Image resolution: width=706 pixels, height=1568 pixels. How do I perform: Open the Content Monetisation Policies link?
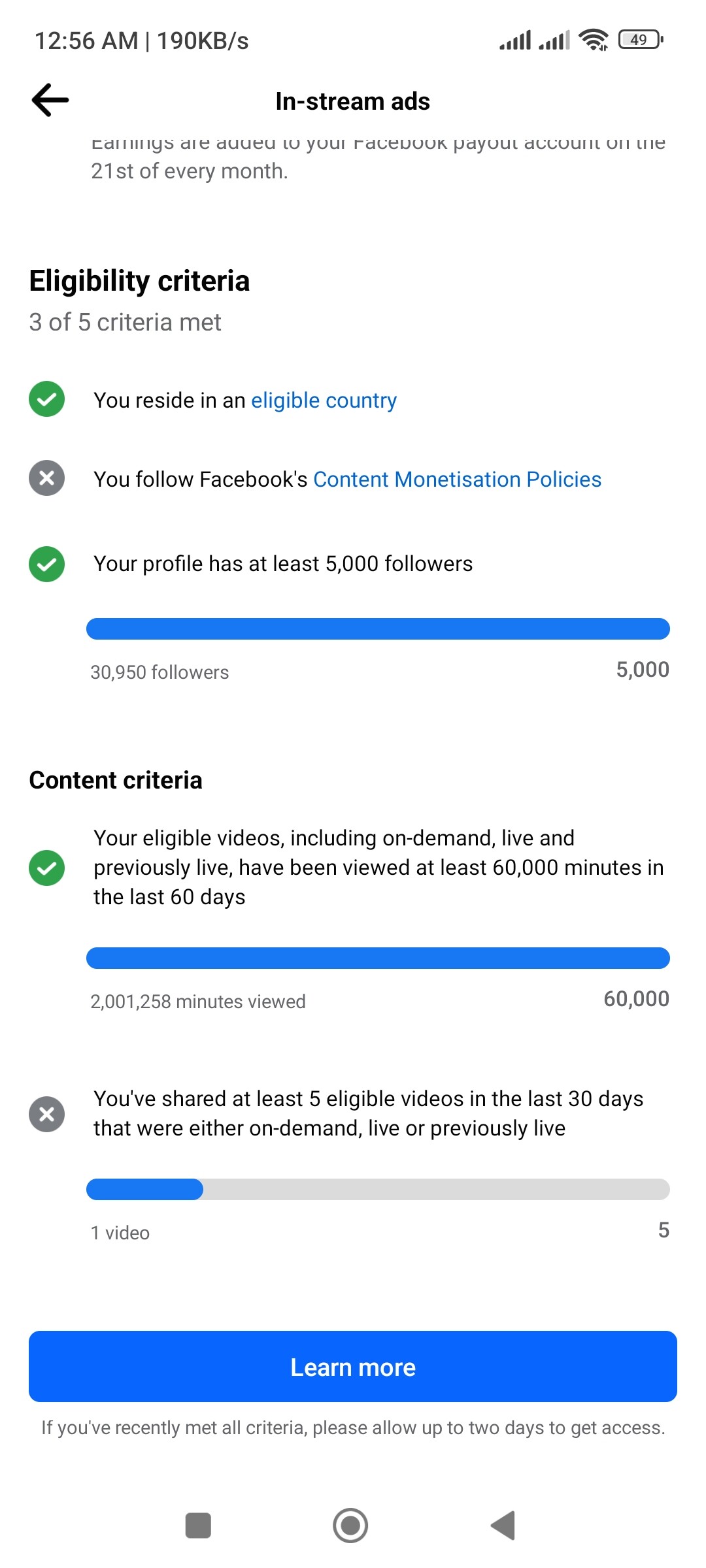(457, 479)
